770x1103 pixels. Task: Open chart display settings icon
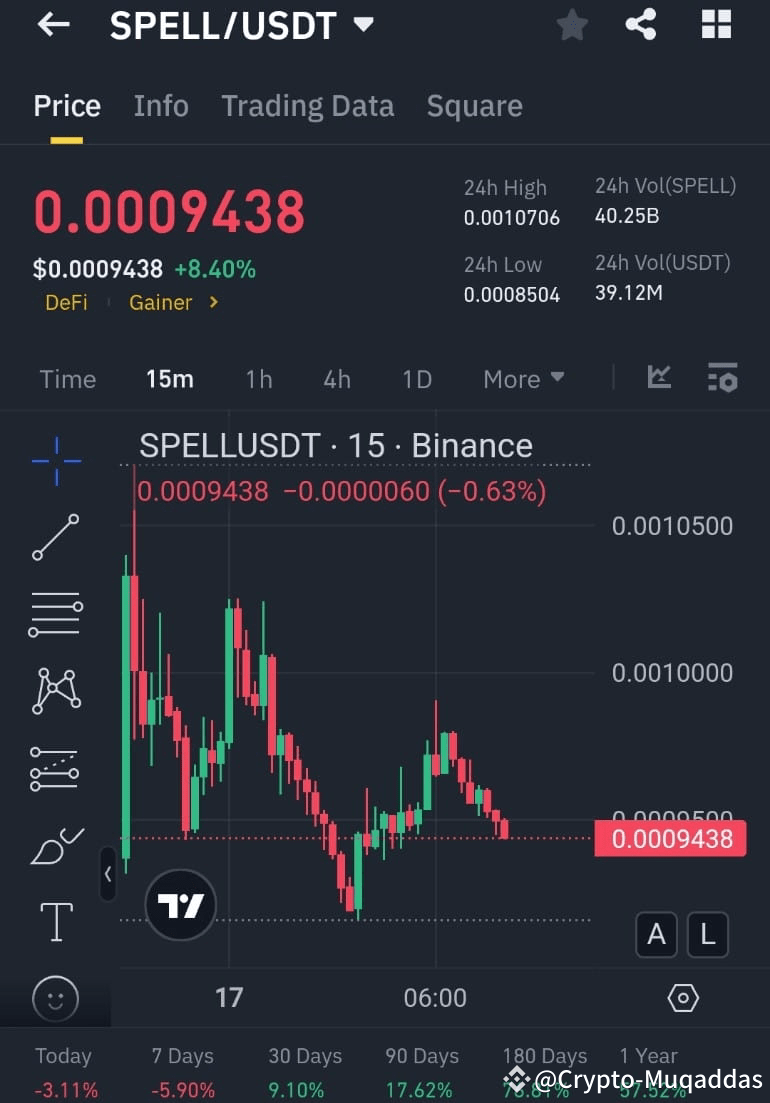(x=722, y=379)
